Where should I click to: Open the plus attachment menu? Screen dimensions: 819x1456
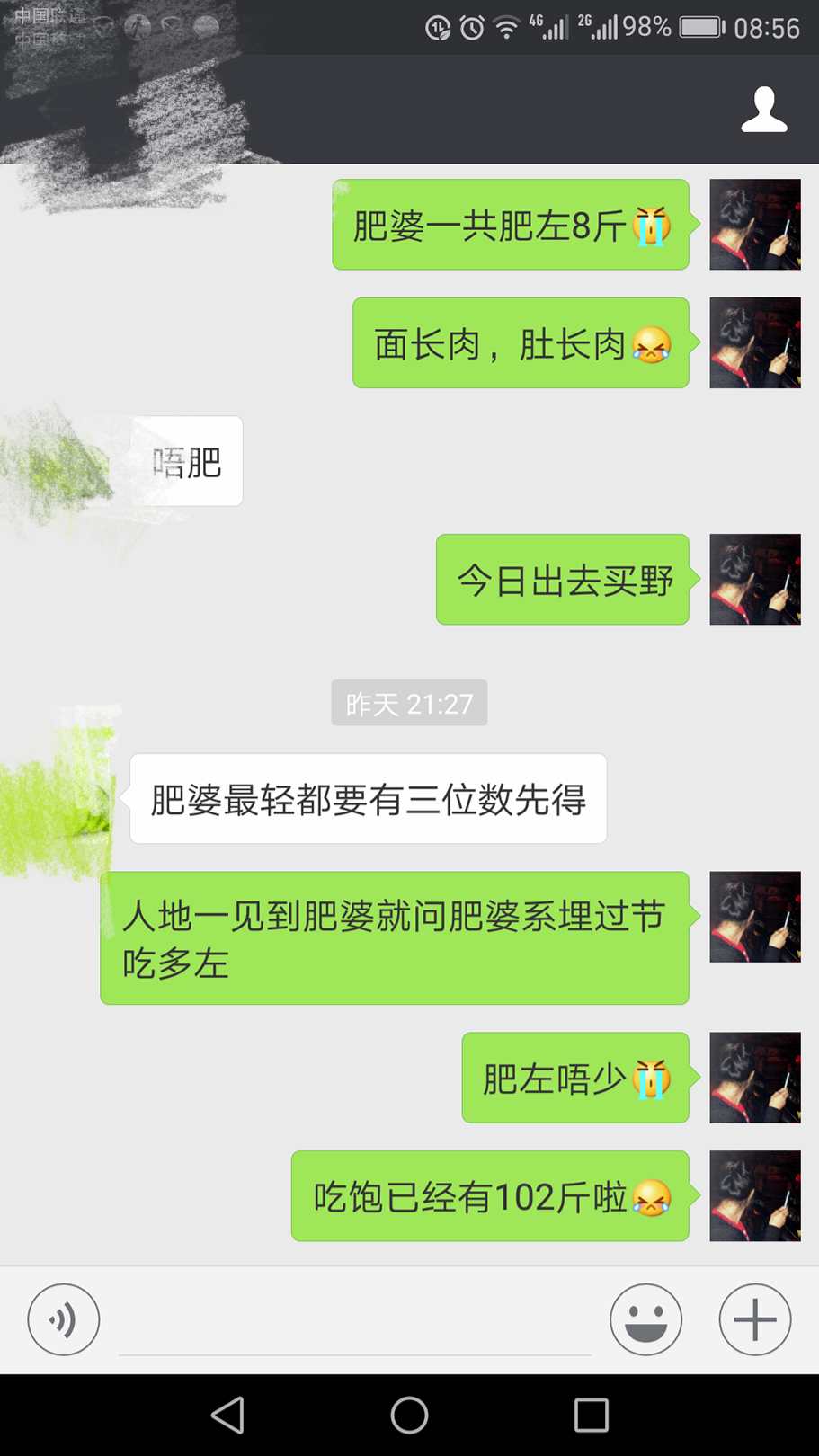coord(754,1319)
